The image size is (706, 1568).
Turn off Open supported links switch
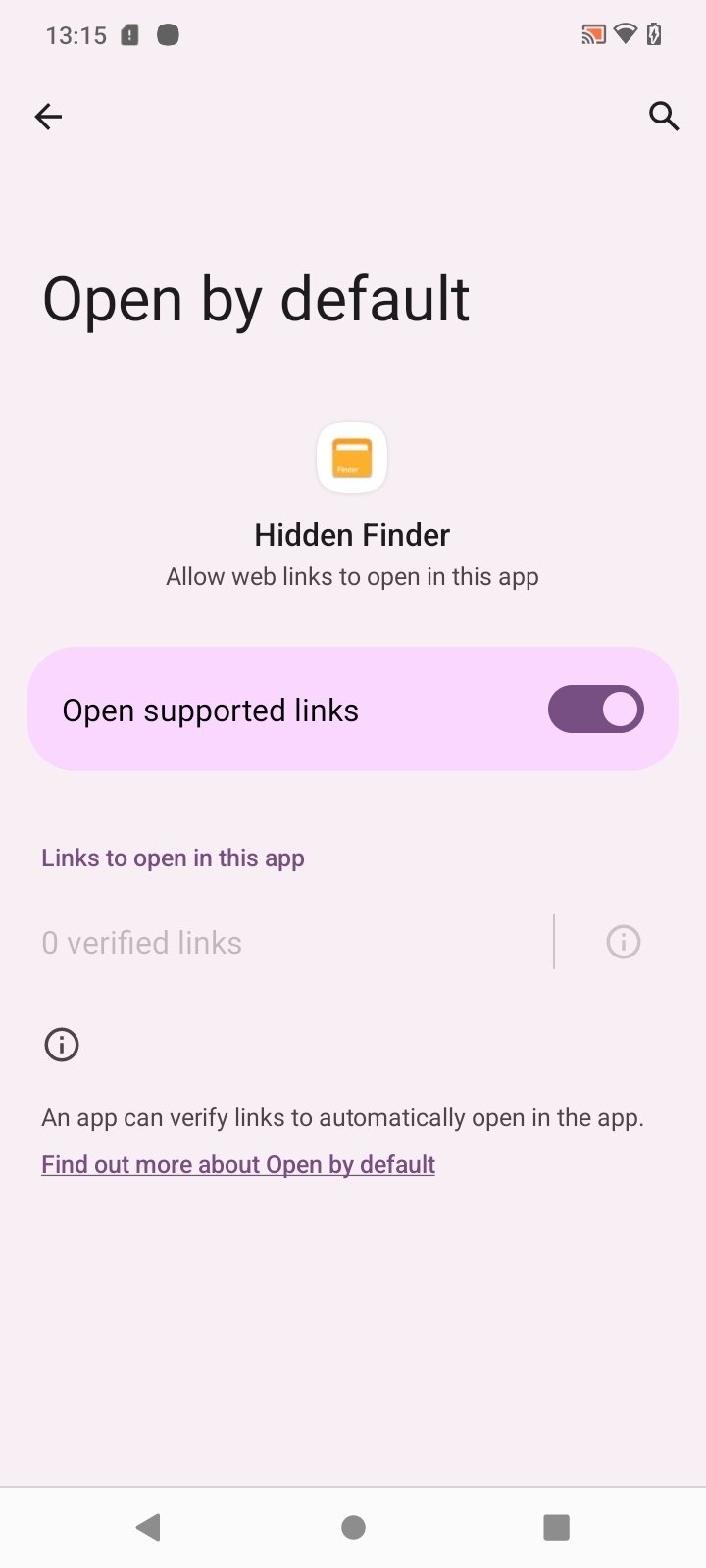595,710
